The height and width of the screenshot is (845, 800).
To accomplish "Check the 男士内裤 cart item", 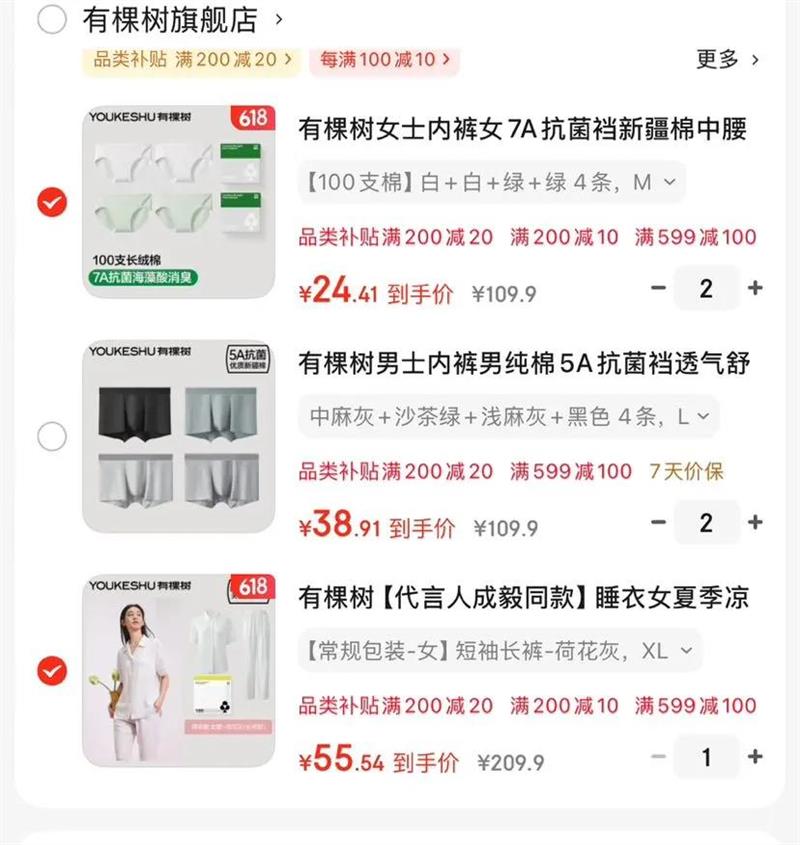I will (51, 437).
